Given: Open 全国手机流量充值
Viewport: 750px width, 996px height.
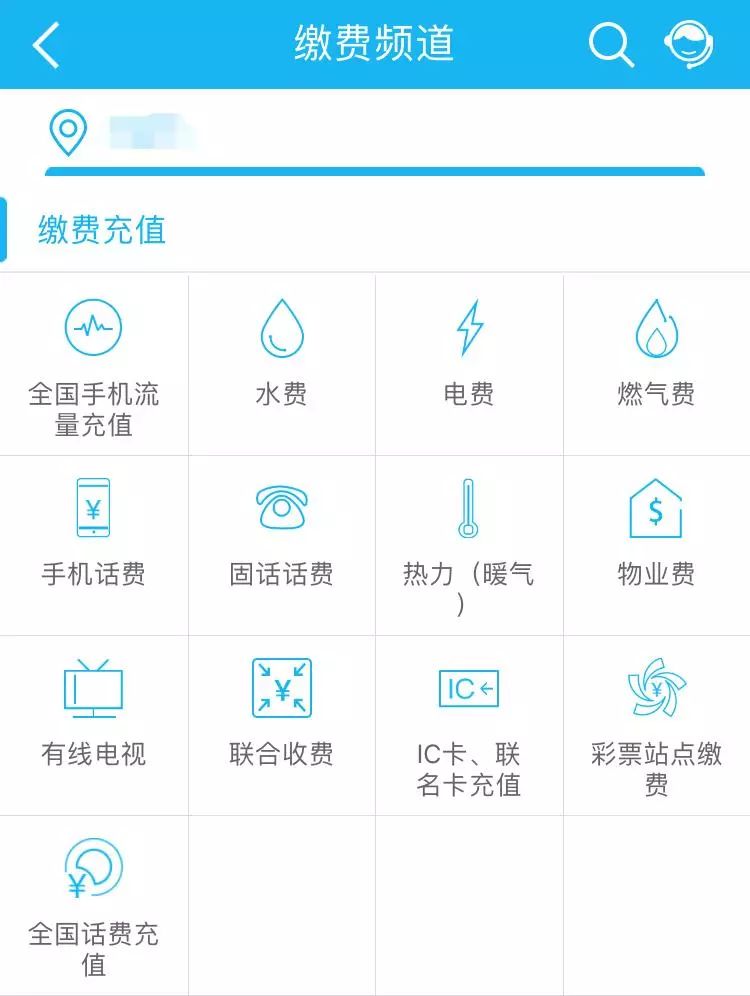Looking at the screenshot, I should click(93, 366).
